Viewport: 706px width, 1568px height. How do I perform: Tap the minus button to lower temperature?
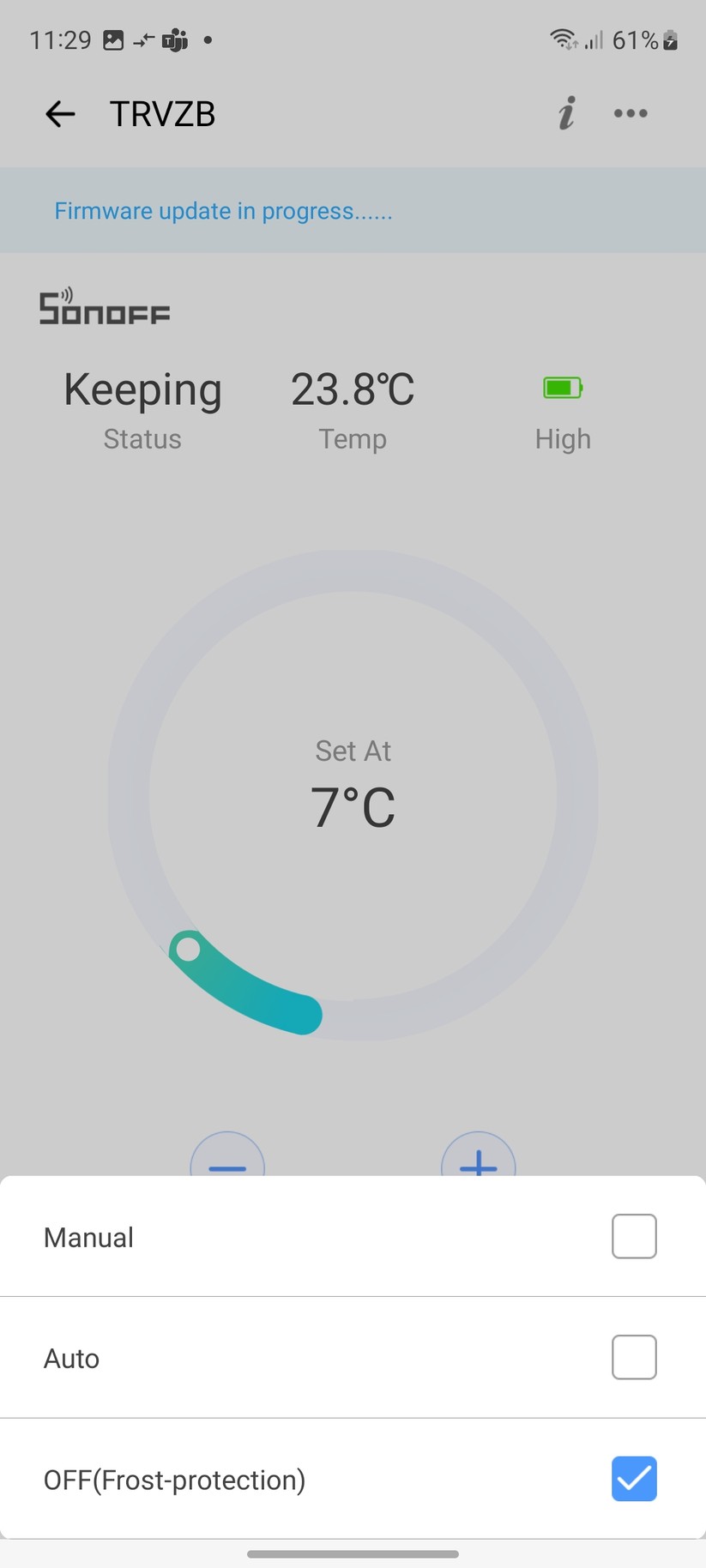point(226,1167)
